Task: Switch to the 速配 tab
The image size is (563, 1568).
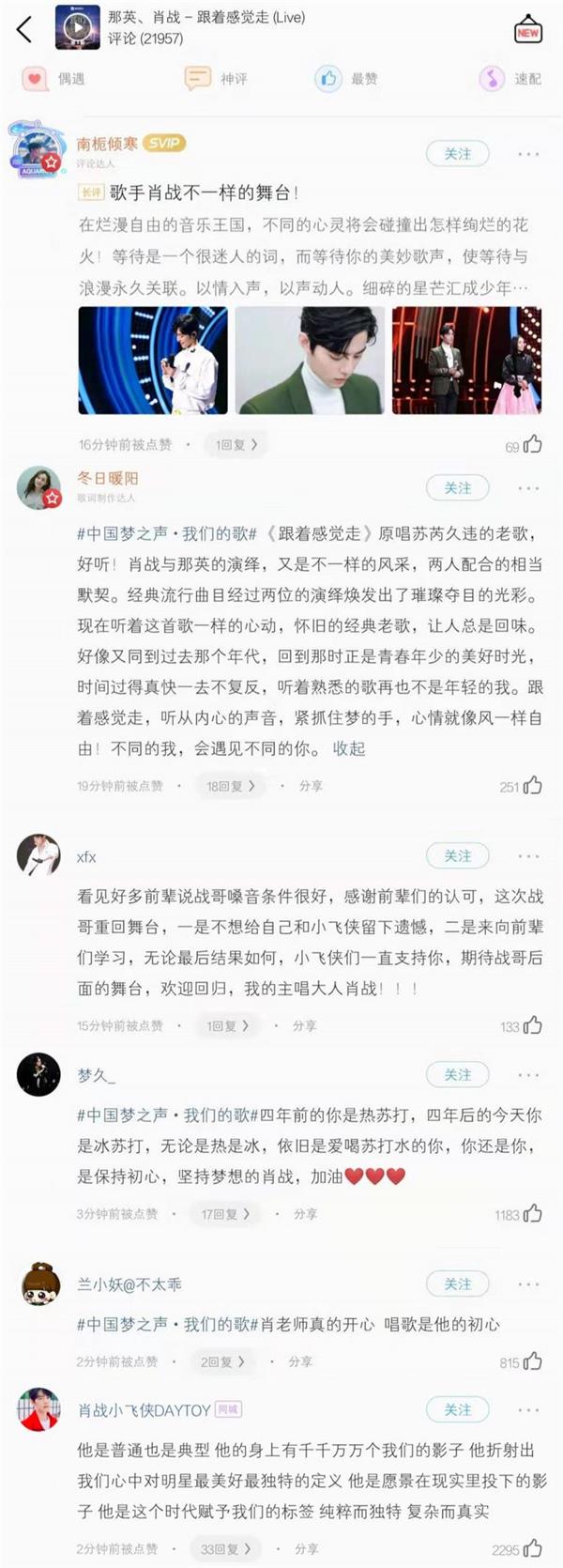Action: tap(511, 79)
